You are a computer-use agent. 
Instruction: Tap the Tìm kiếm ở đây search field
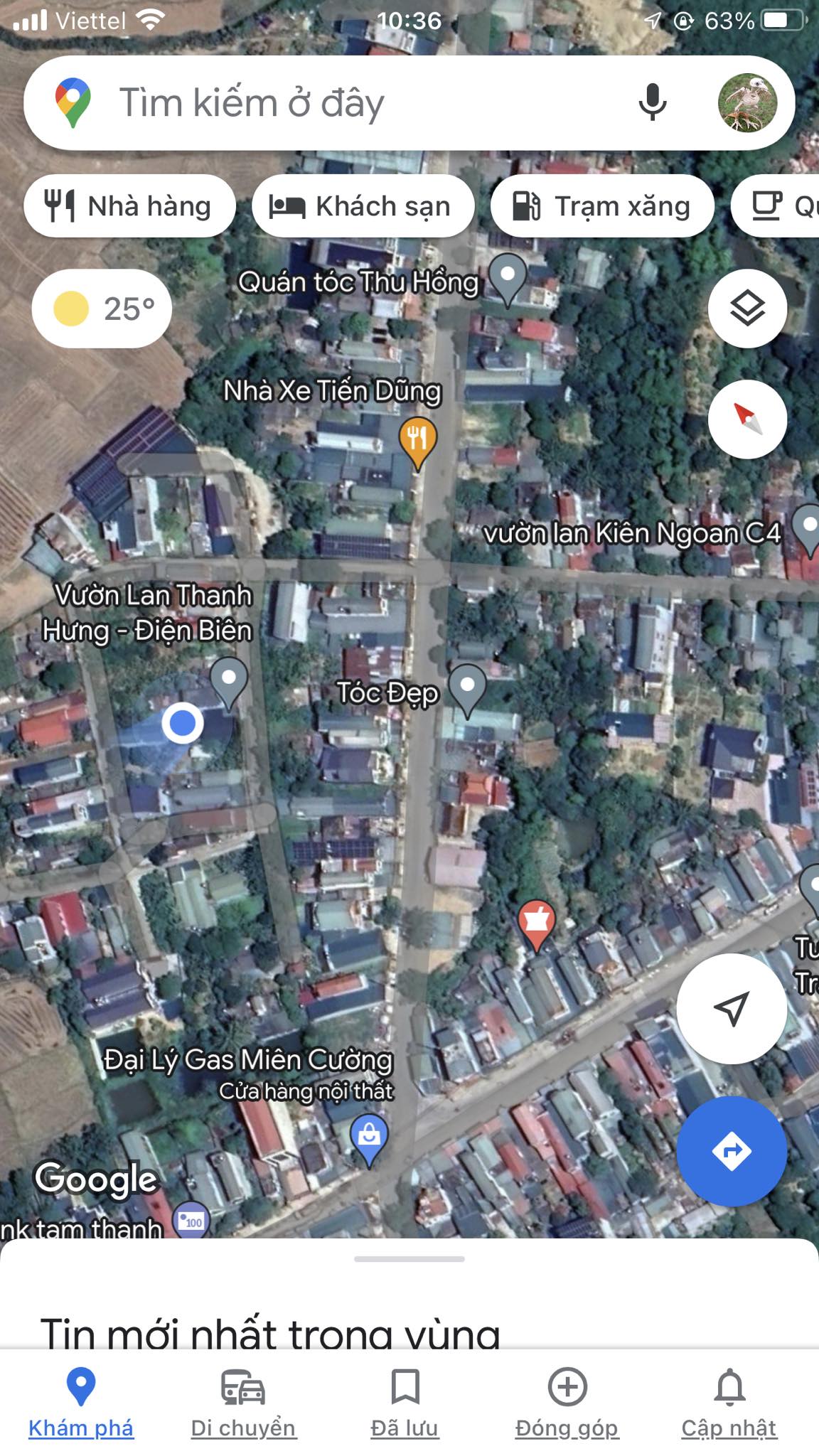320,102
